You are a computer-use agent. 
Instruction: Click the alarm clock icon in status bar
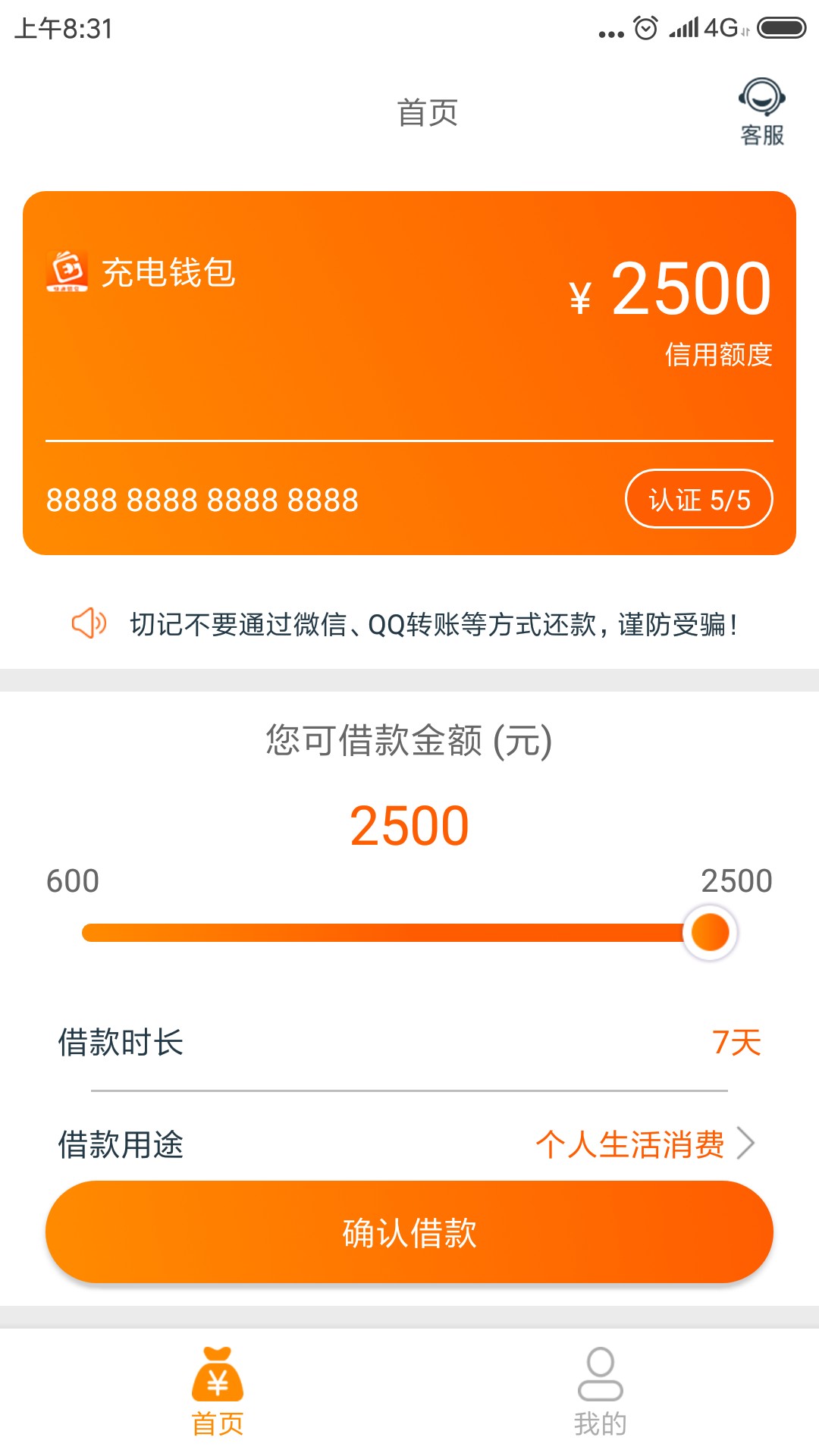pos(645,27)
